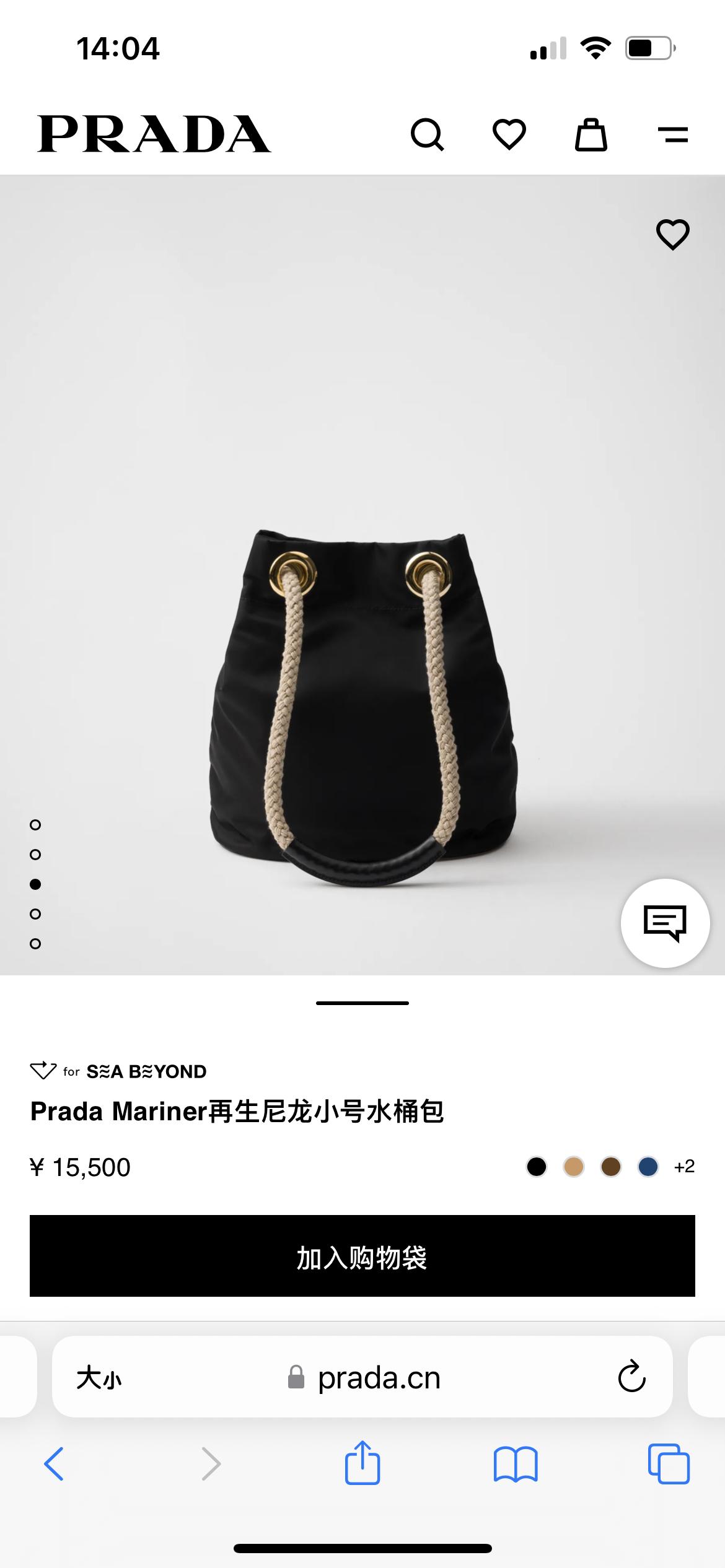Share this page from Safari toolbar
The height and width of the screenshot is (1568, 725).
pyautogui.click(x=362, y=1463)
